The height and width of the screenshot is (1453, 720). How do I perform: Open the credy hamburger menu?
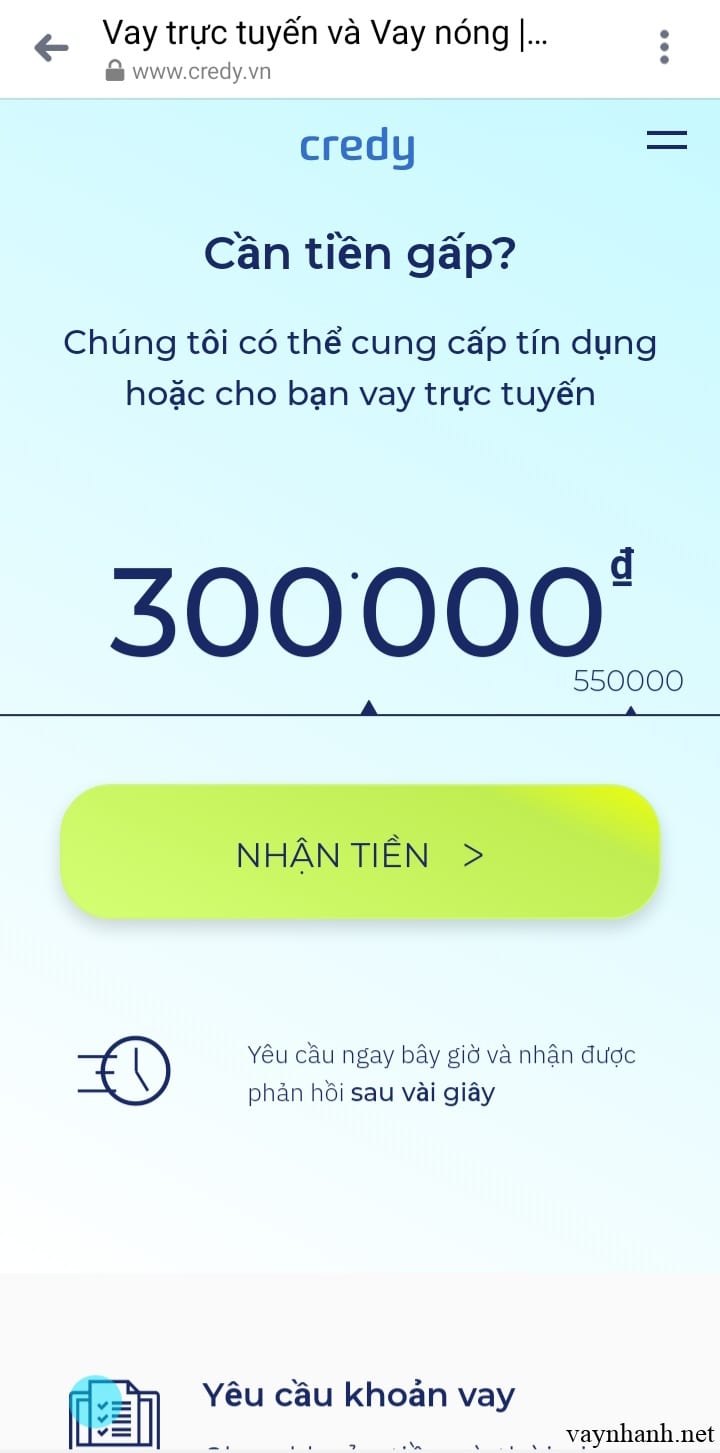pyautogui.click(x=666, y=141)
